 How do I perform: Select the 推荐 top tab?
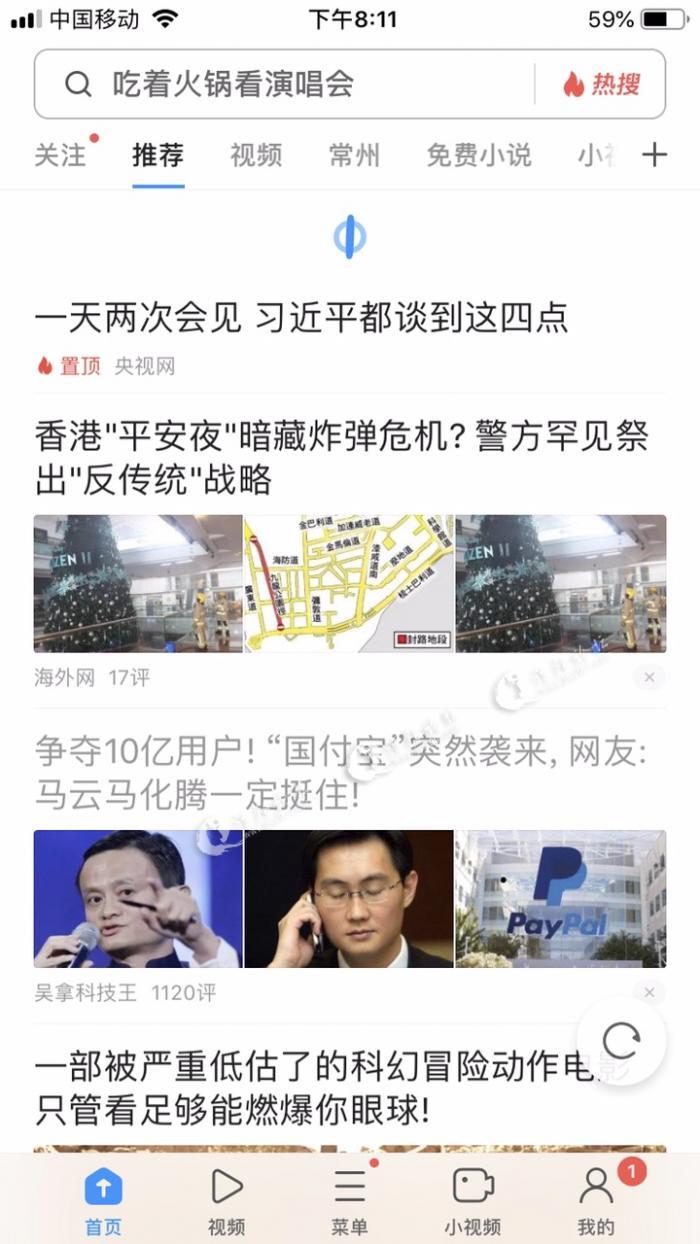click(158, 155)
